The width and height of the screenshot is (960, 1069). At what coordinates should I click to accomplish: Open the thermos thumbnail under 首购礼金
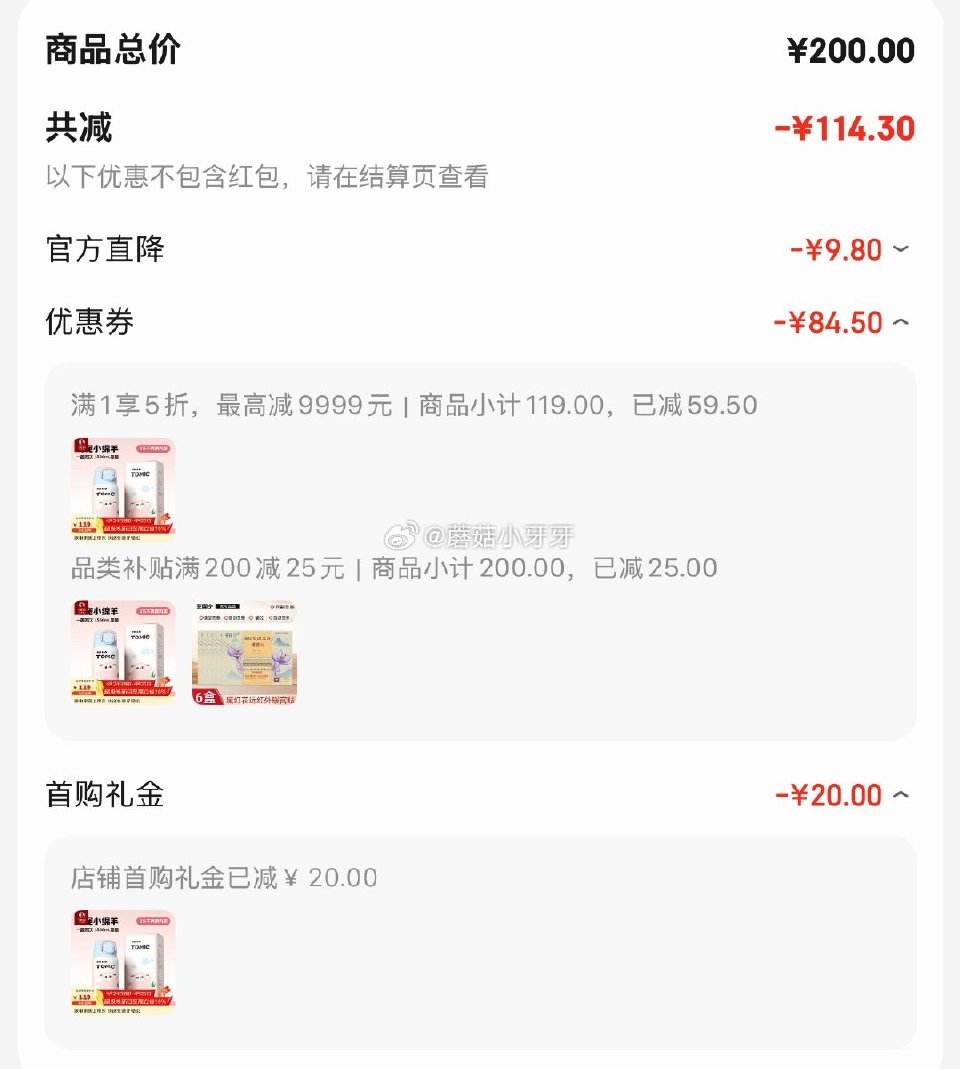click(122, 960)
